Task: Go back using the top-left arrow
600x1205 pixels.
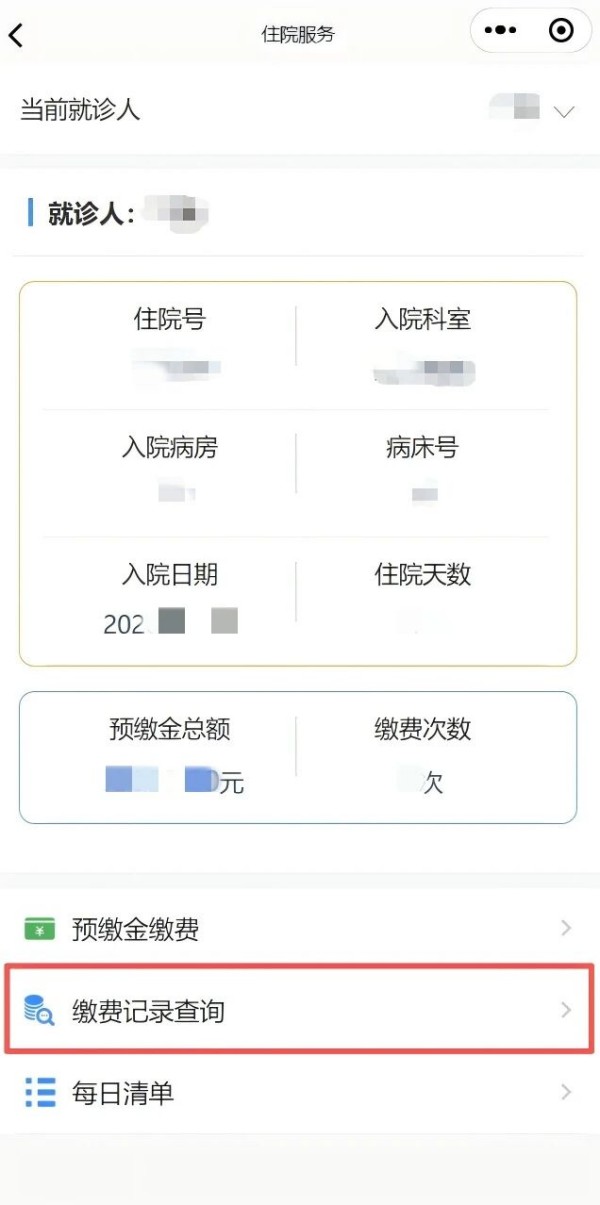Action: 16,35
